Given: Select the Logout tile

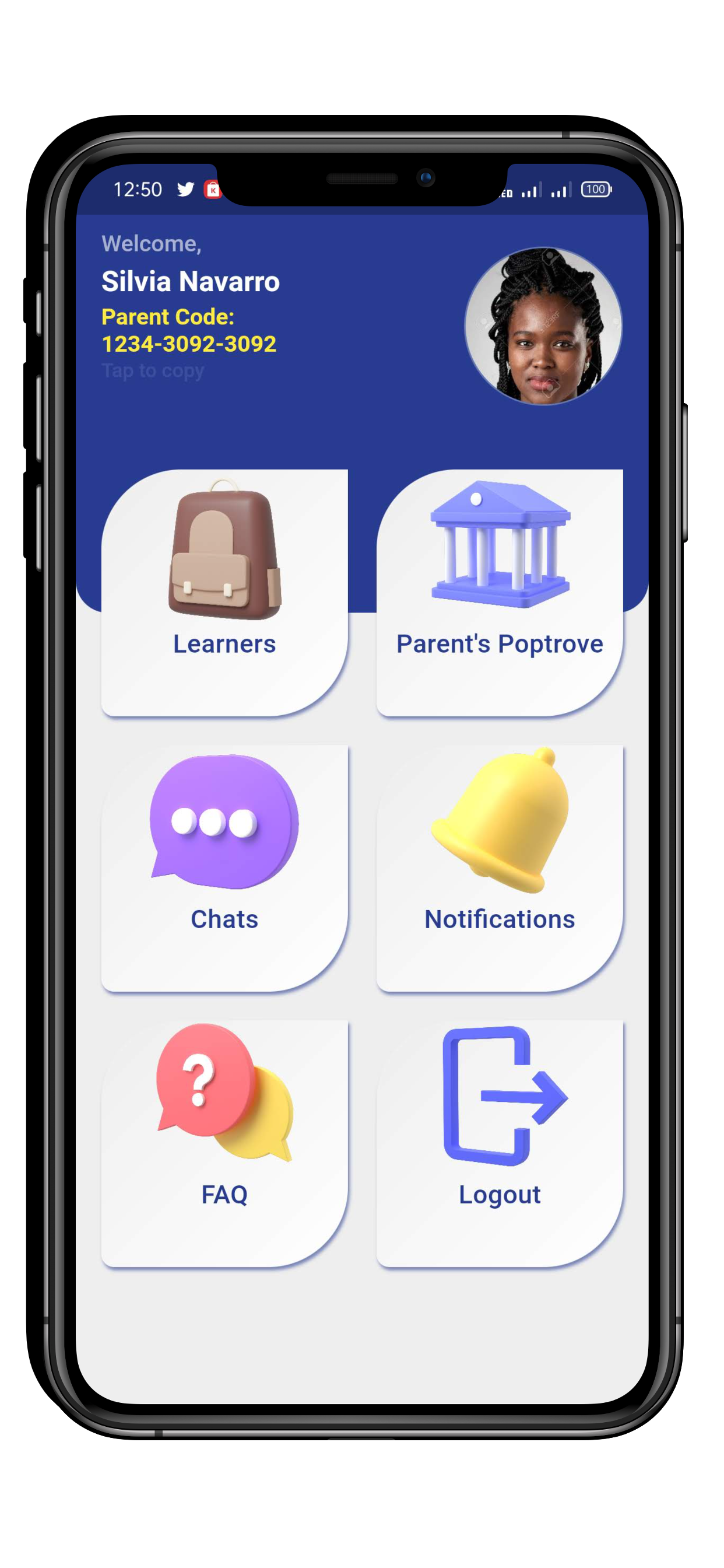Looking at the screenshot, I should (500, 1143).
